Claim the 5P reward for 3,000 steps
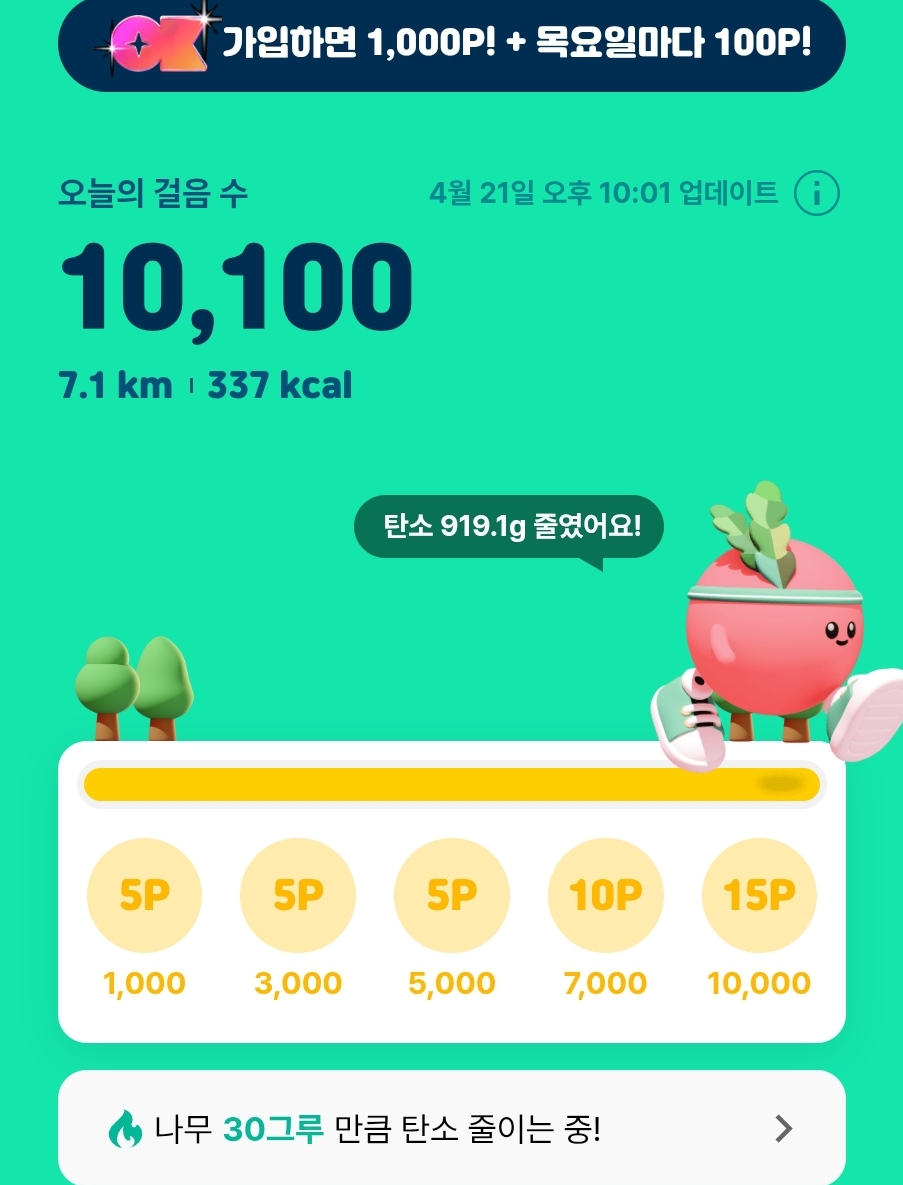This screenshot has height=1185, width=903. click(298, 896)
